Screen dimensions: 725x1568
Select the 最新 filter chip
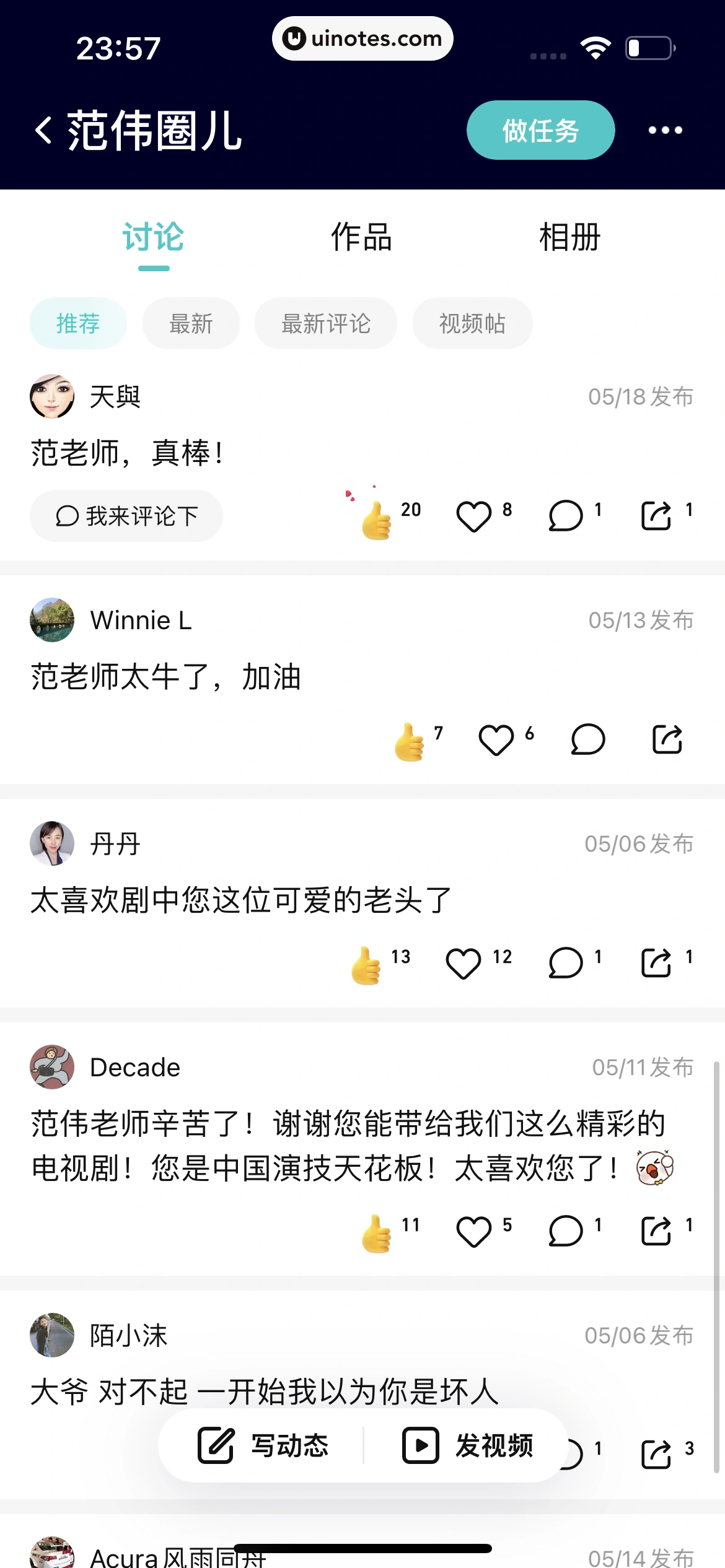point(191,323)
